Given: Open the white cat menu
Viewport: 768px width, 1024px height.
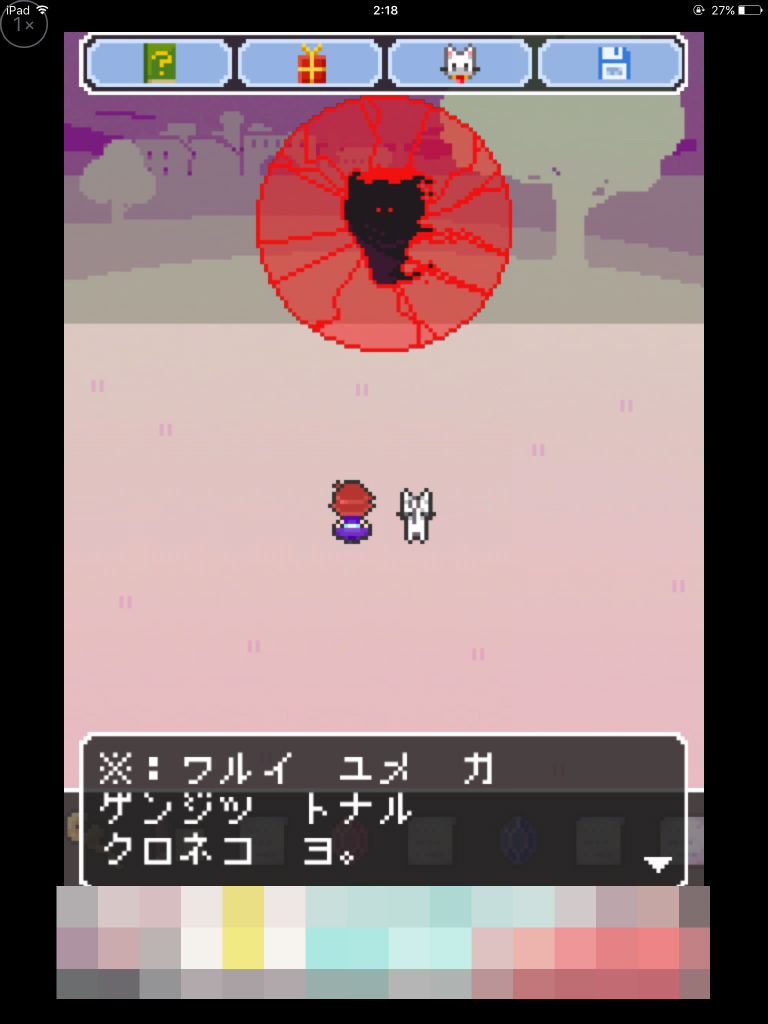Looking at the screenshot, I should pyautogui.click(x=460, y=64).
